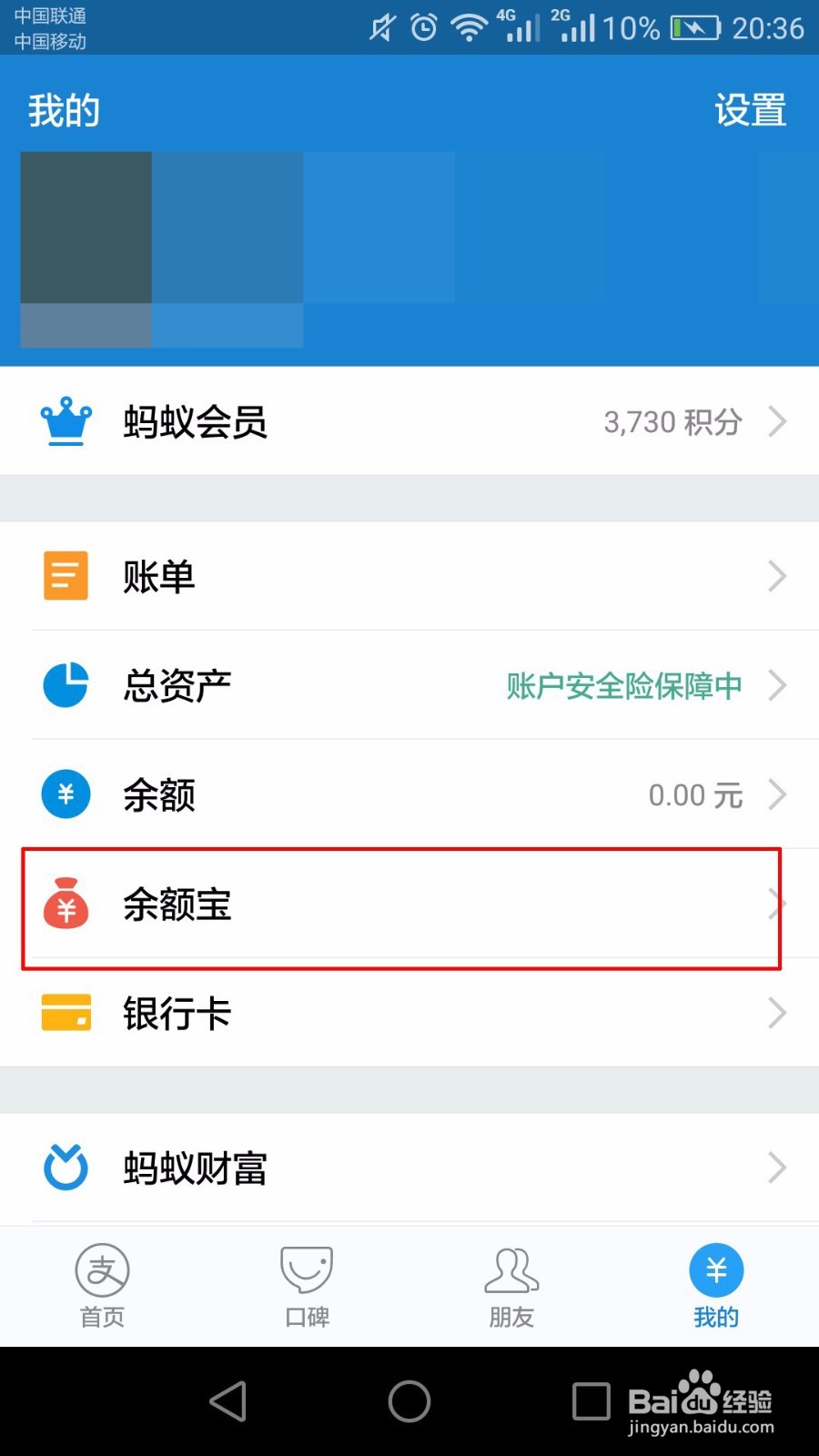This screenshot has width=819, height=1456.
Task: Expand the 余额宝 row chevron
Action: click(778, 905)
